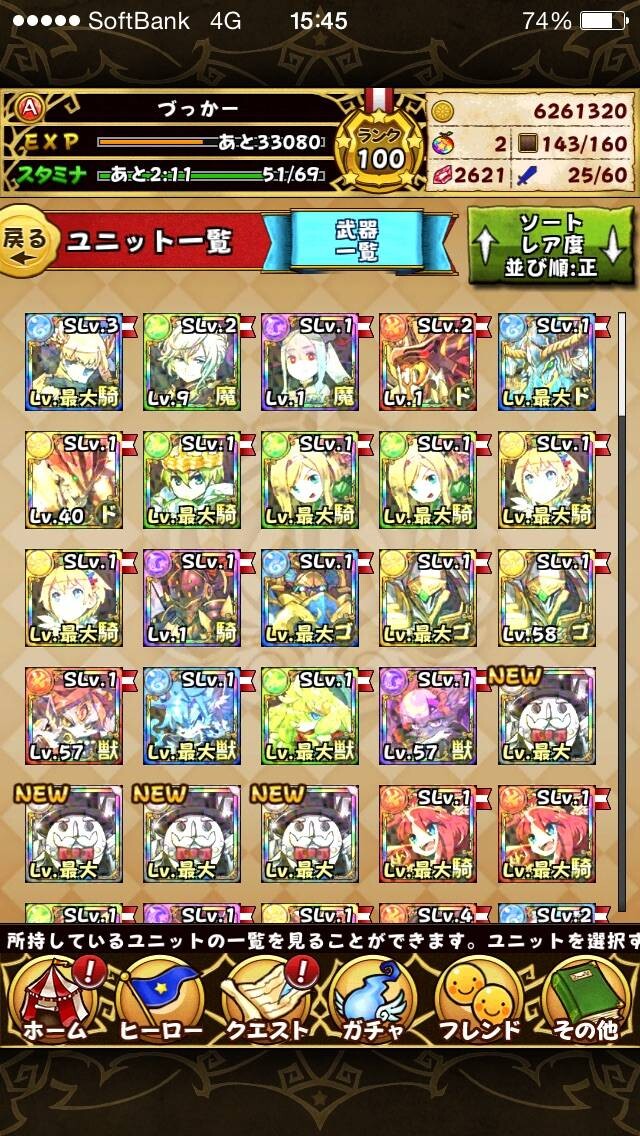The height and width of the screenshot is (1136, 640).
Task: Go to the フレンド tab
Action: tap(478, 1001)
